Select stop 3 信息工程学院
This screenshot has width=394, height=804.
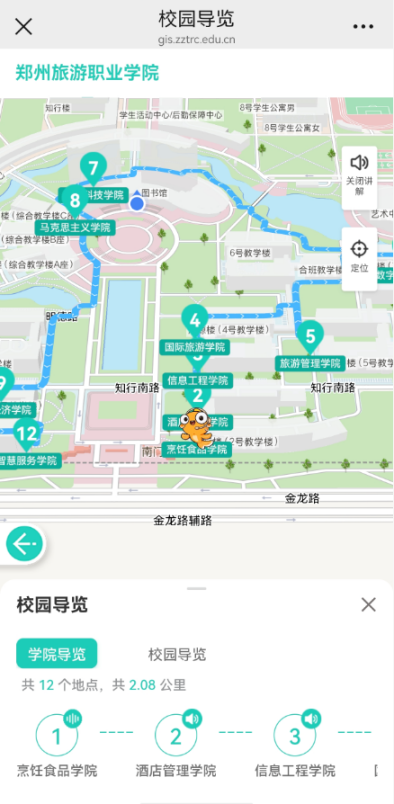pos(295,737)
